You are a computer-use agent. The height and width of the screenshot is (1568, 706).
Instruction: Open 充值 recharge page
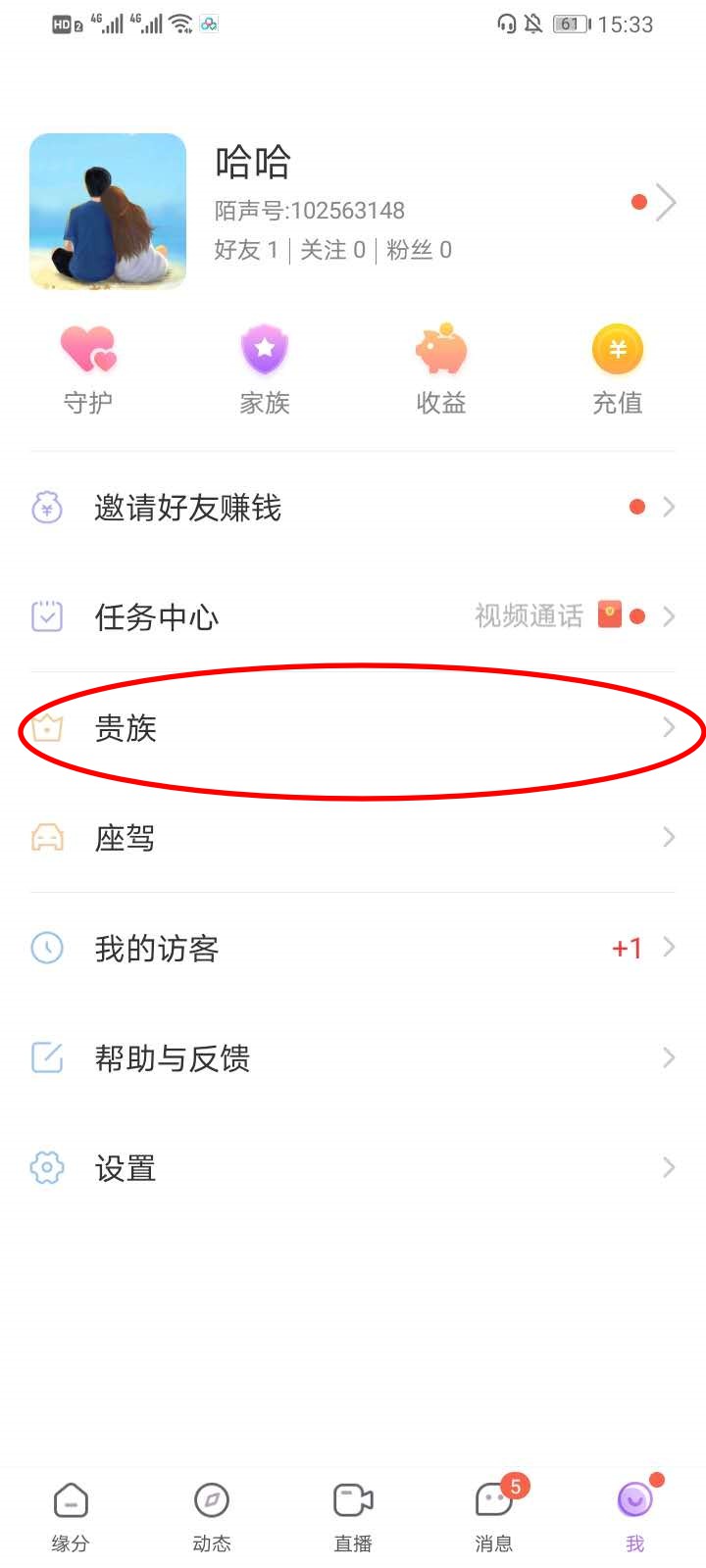pyautogui.click(x=617, y=369)
